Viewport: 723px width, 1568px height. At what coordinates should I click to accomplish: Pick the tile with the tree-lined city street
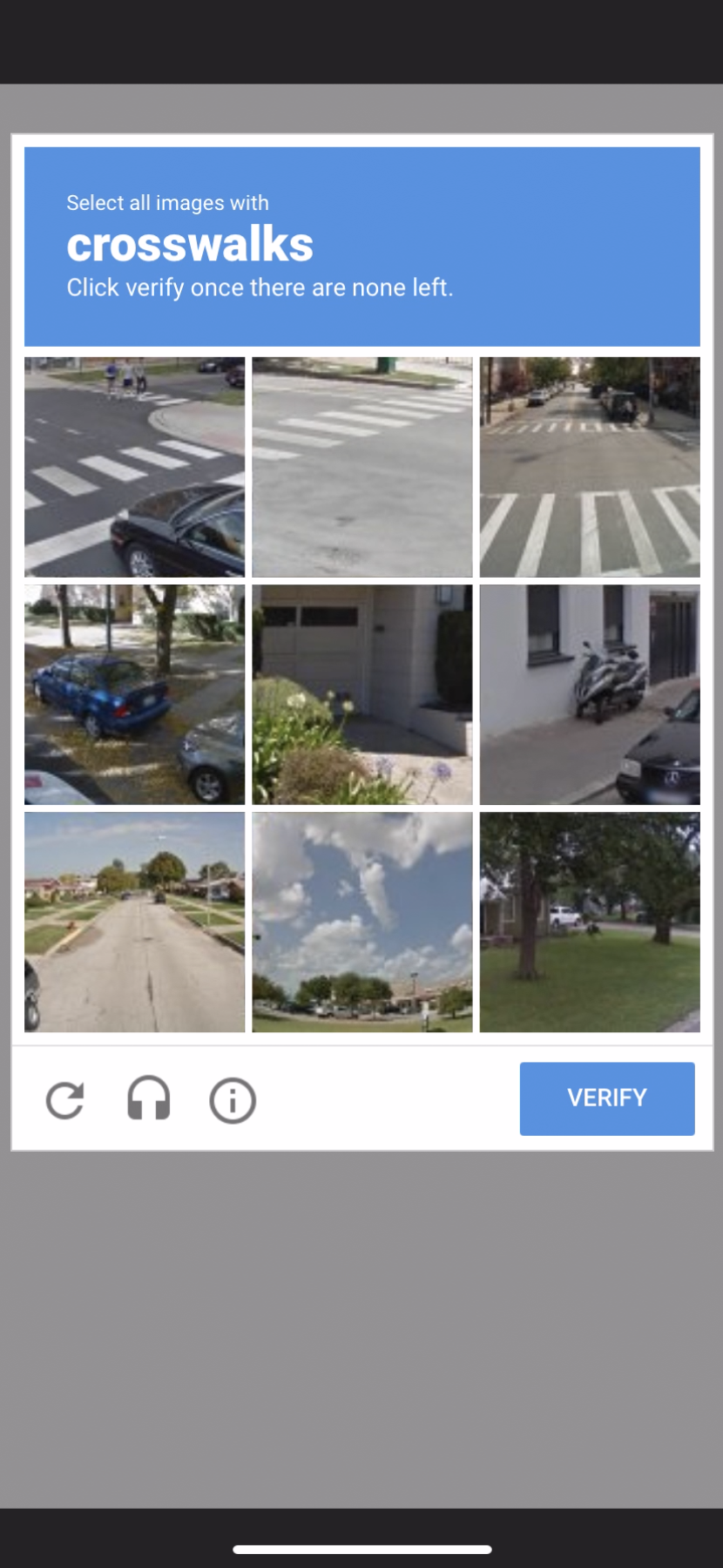click(x=590, y=467)
